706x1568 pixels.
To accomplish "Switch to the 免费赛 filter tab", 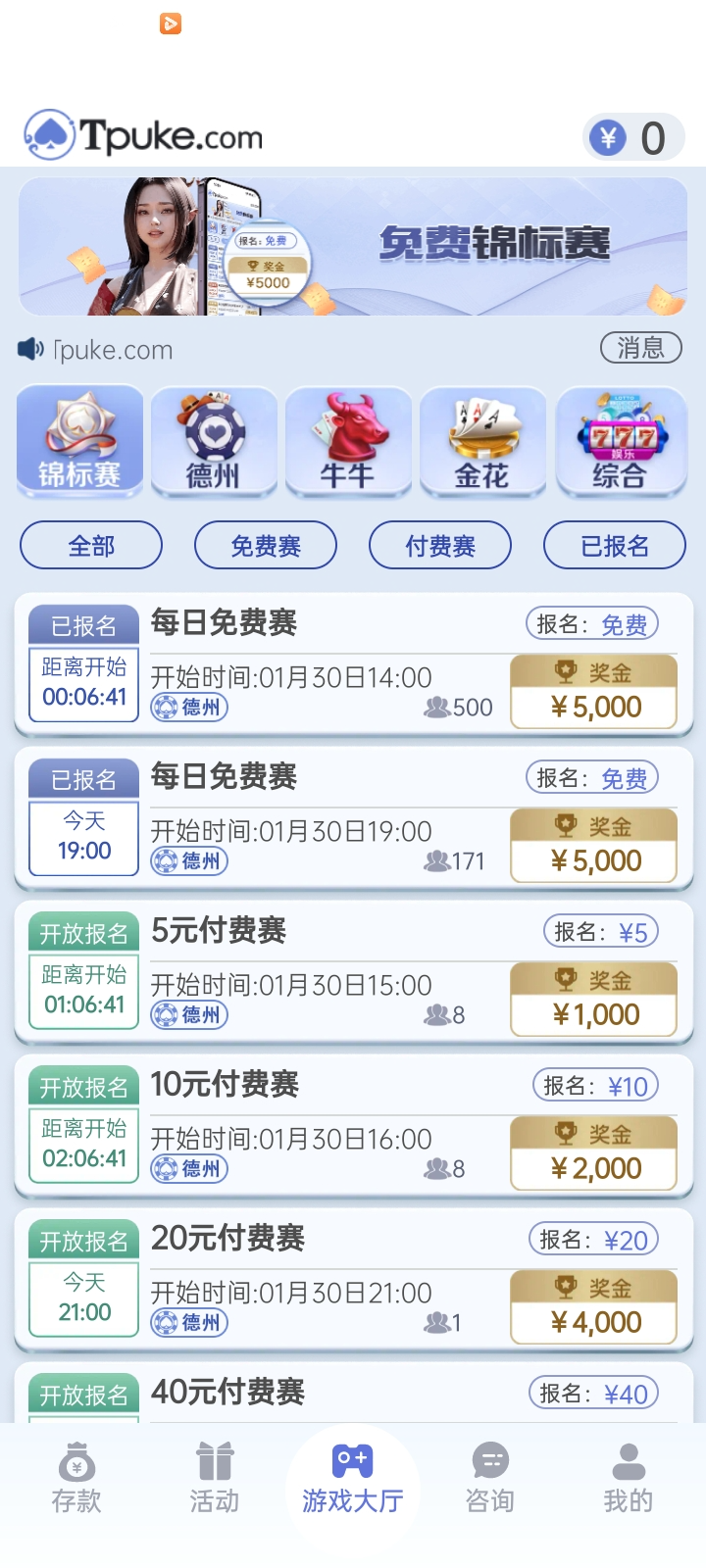I will pyautogui.click(x=266, y=545).
